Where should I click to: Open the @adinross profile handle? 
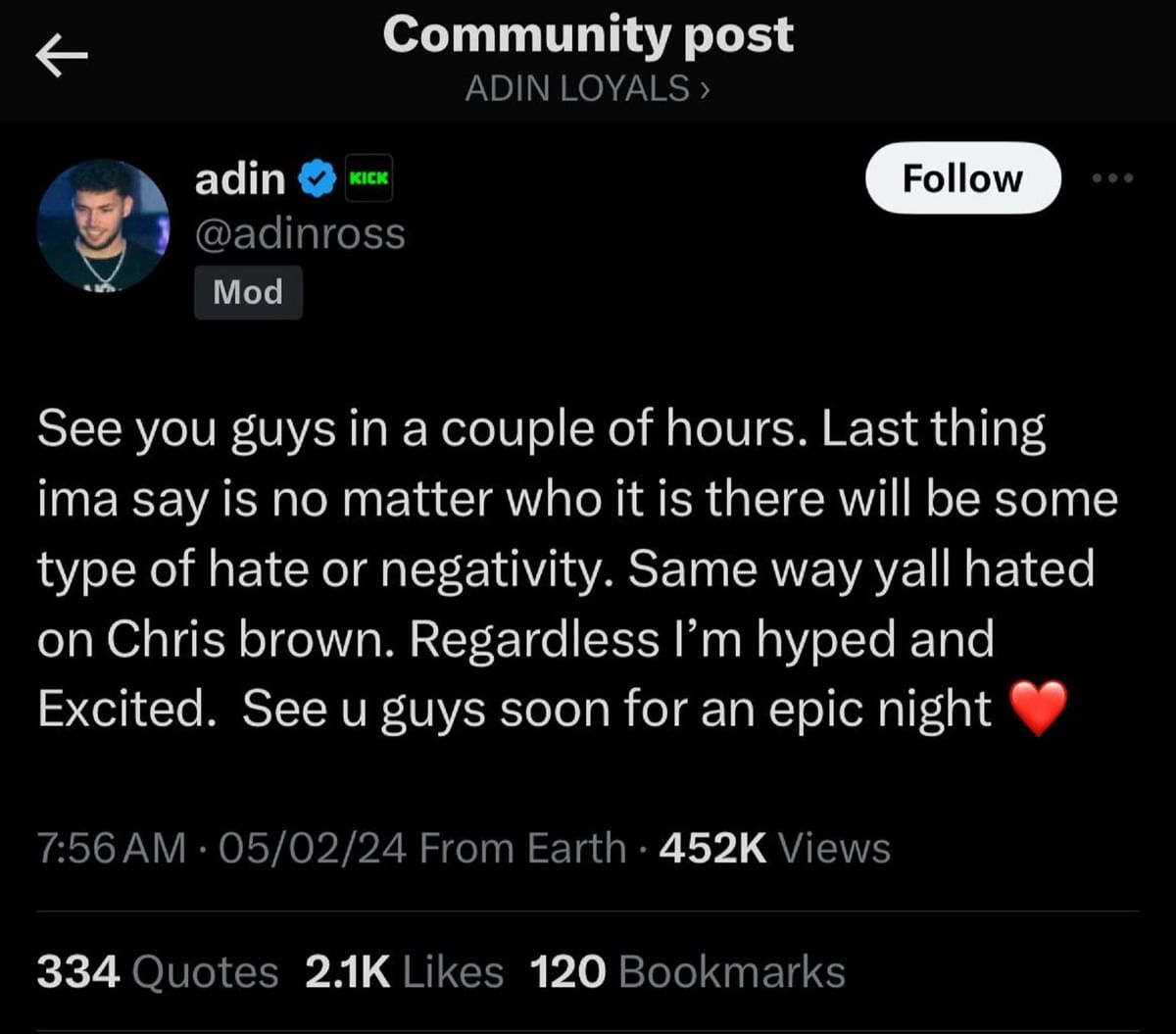[x=300, y=234]
